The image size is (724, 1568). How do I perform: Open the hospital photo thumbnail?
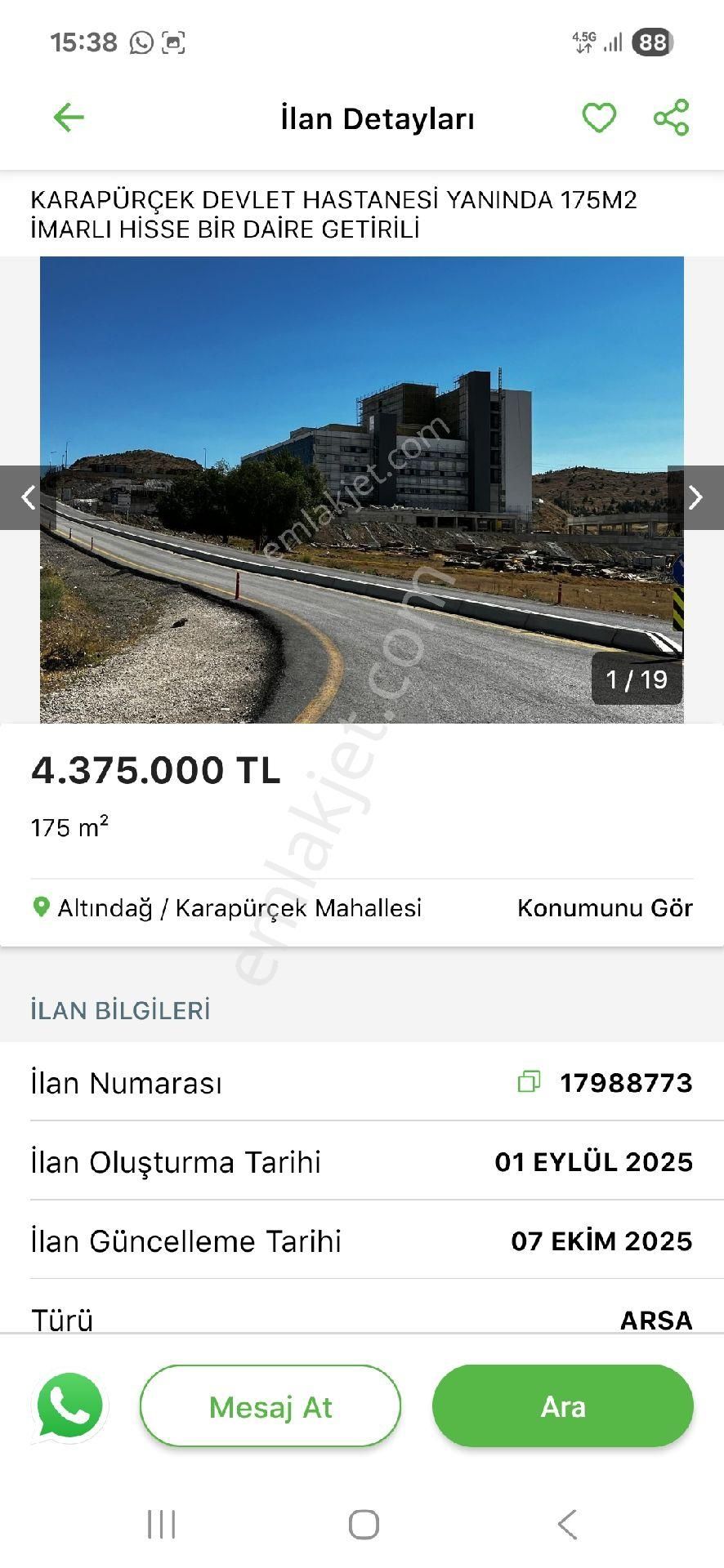[362, 488]
